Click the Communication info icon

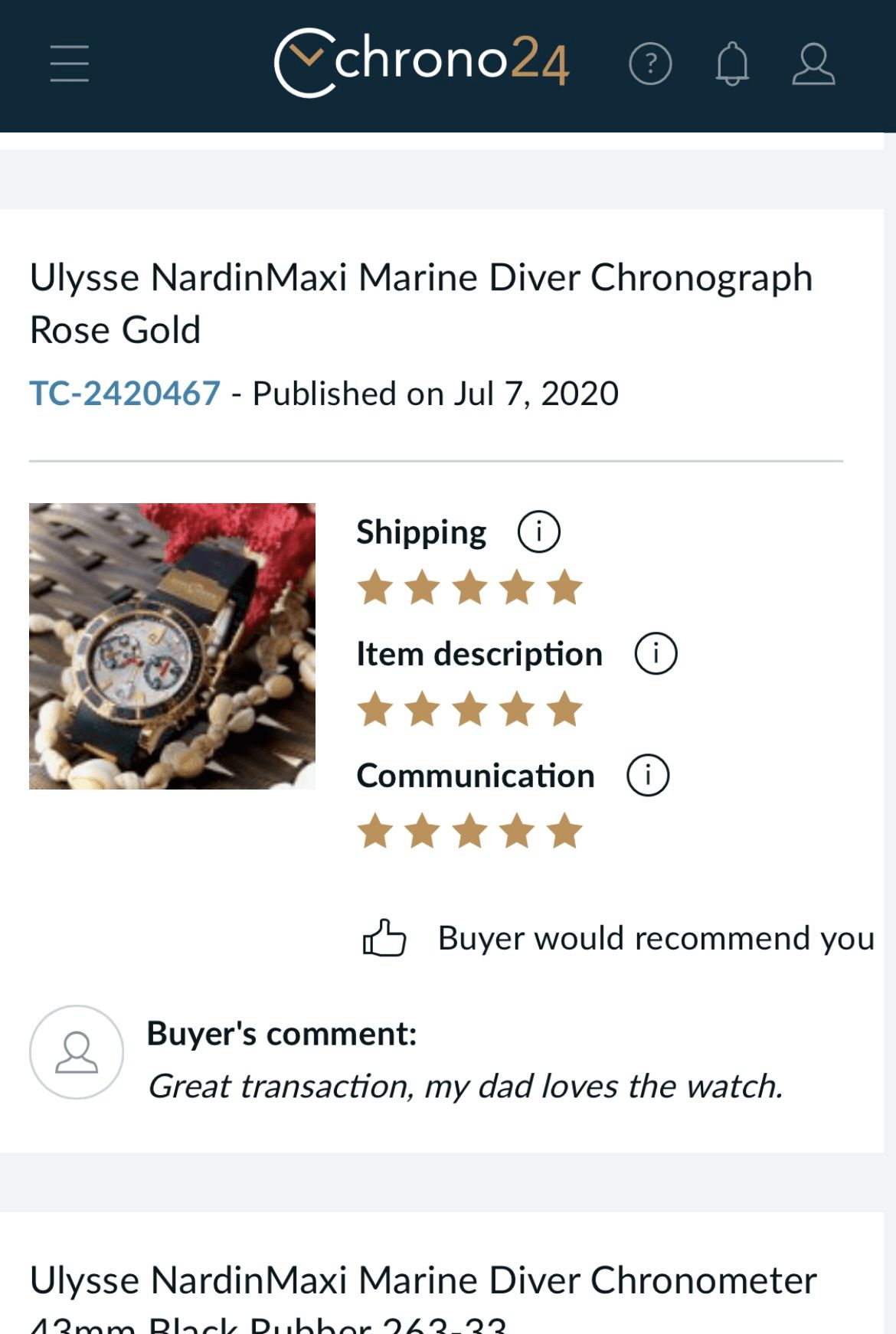point(647,775)
